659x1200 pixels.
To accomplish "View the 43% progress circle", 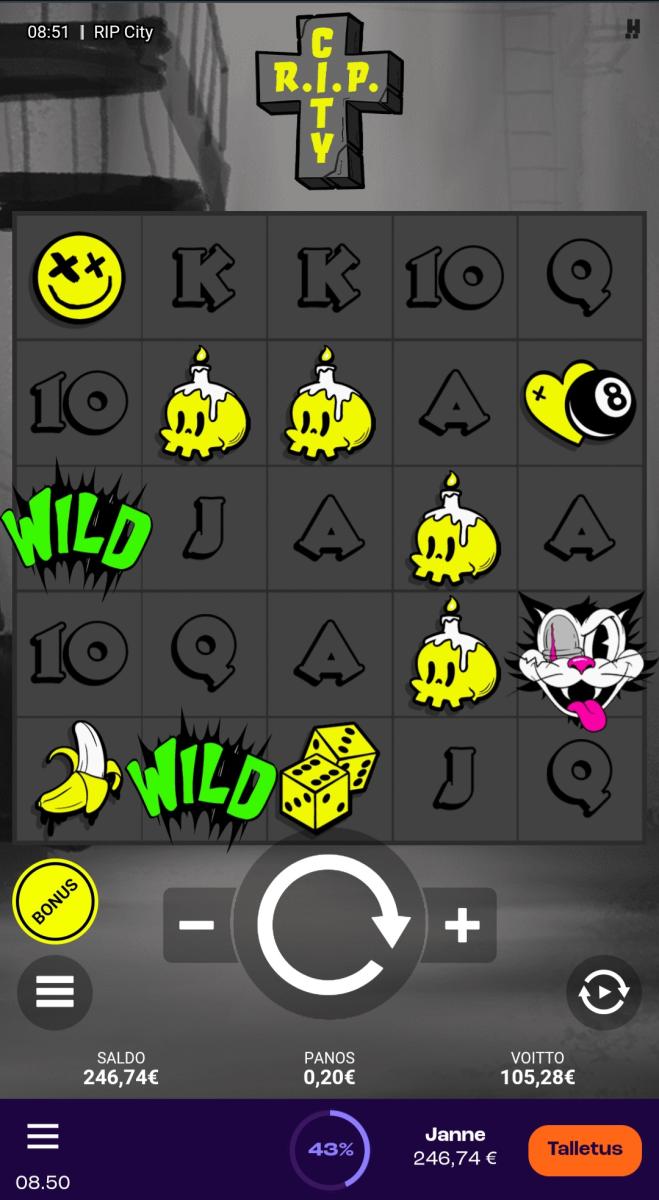I will click(x=330, y=1150).
